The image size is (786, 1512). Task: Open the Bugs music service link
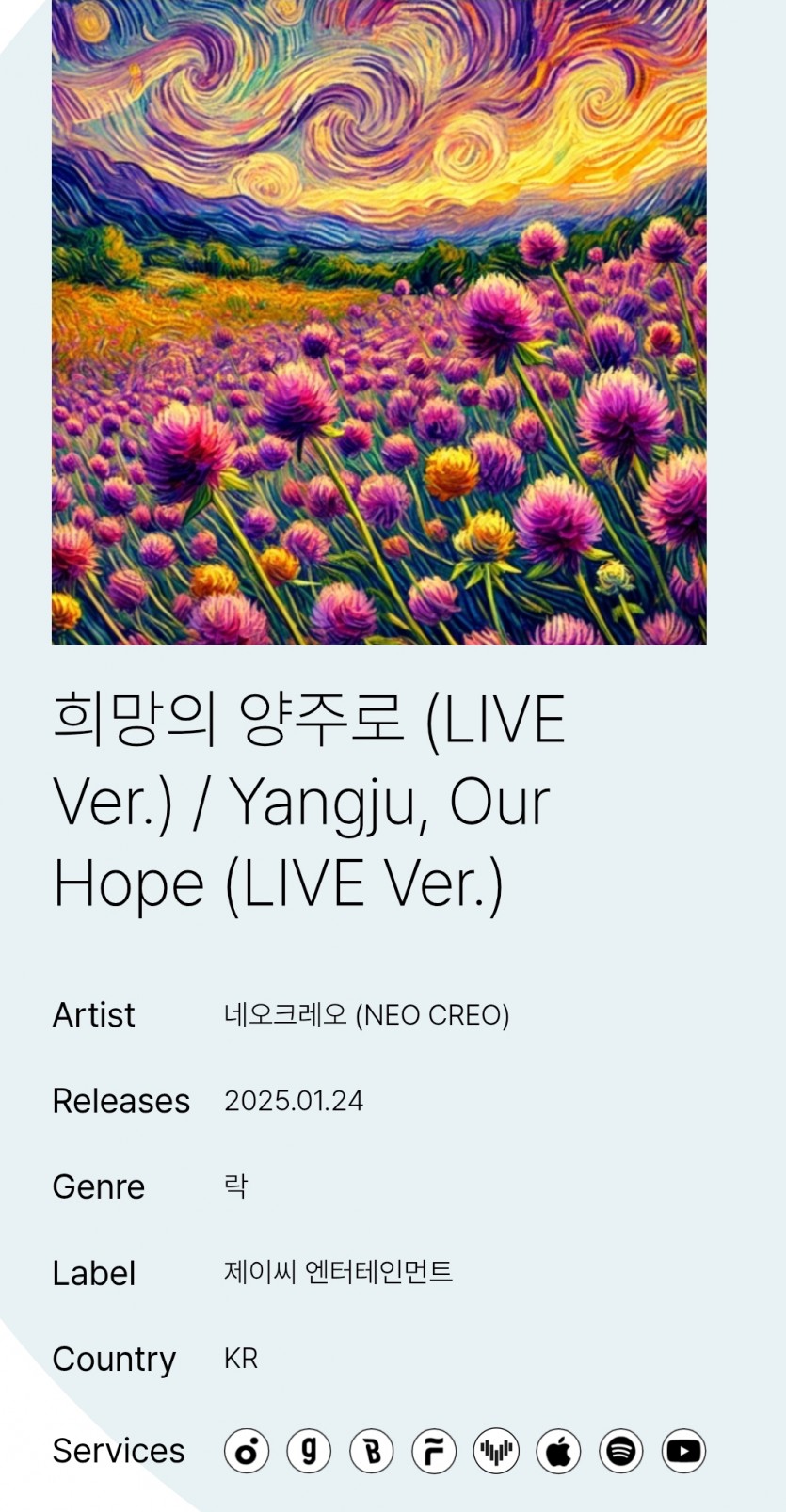point(372,1451)
